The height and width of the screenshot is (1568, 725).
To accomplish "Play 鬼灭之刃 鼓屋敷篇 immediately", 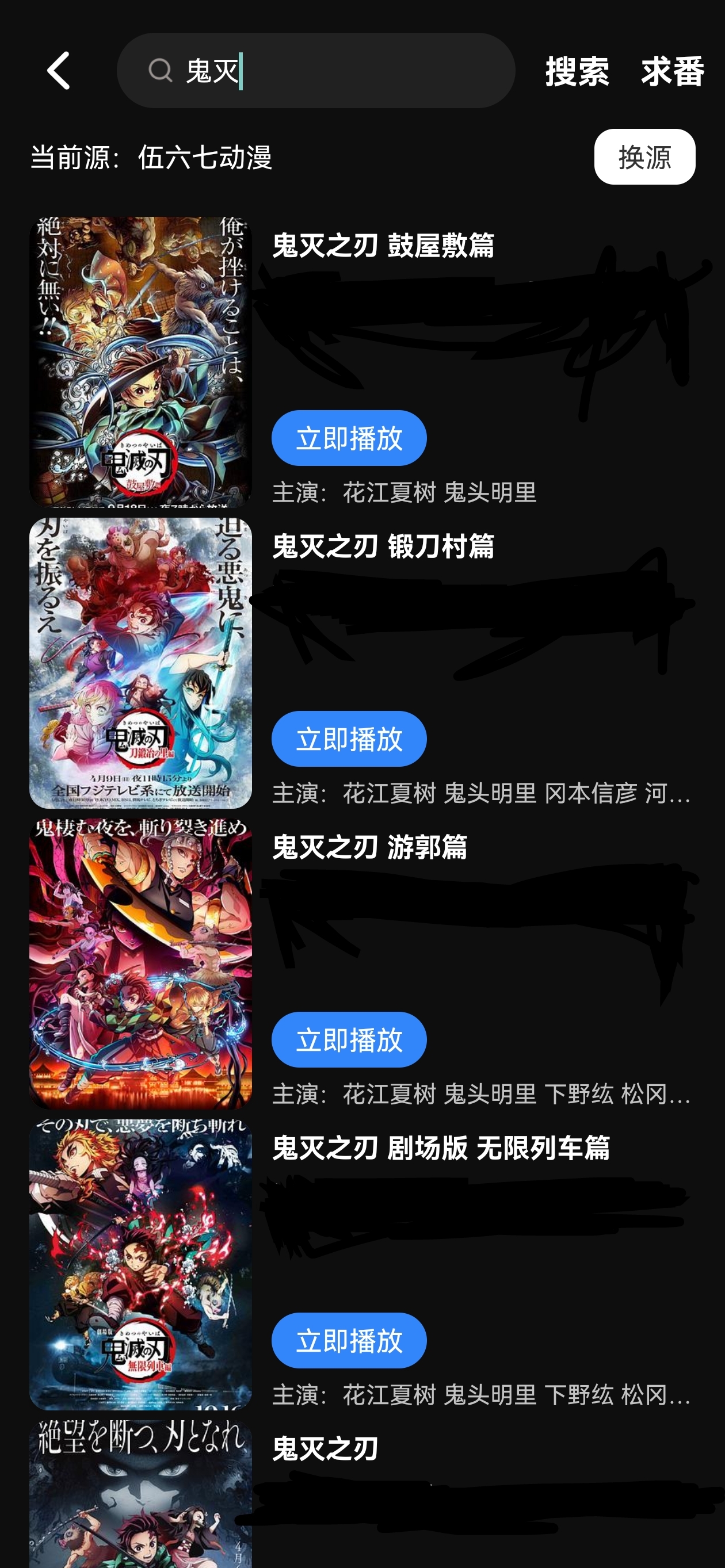I will pyautogui.click(x=349, y=438).
